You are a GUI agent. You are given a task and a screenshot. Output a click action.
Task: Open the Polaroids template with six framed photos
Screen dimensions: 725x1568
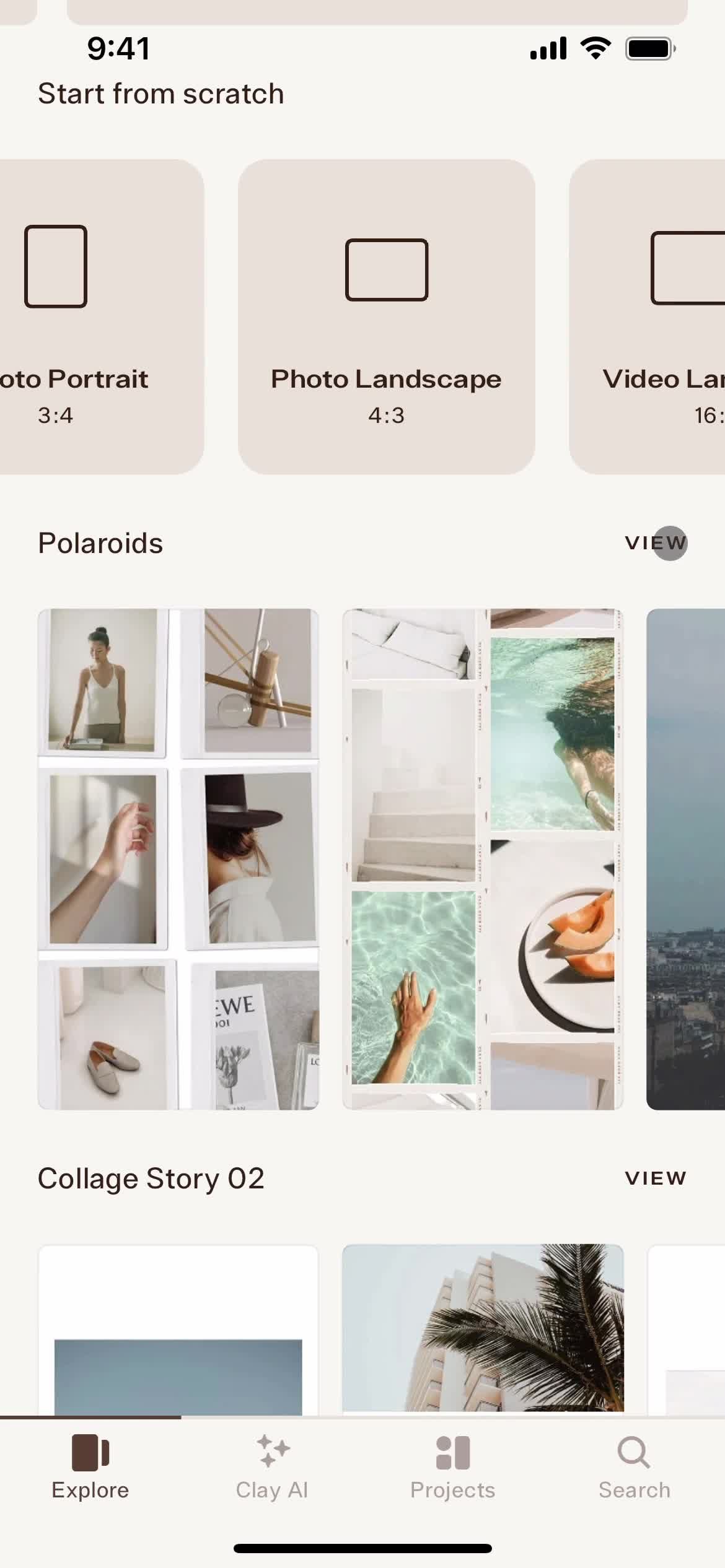click(x=178, y=859)
